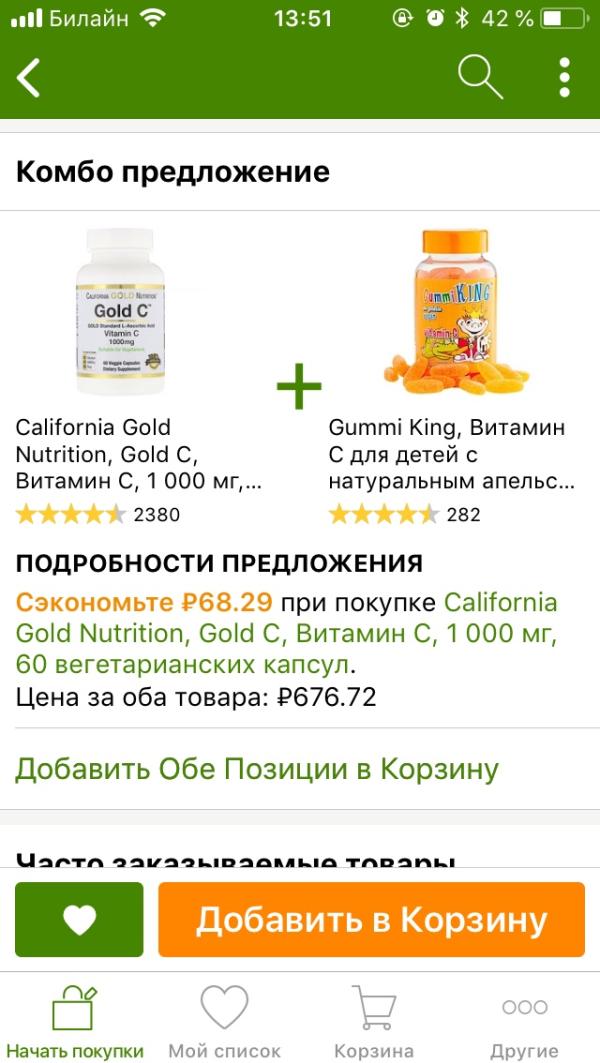
Task: Select the Другие tab
Action: point(524,1022)
